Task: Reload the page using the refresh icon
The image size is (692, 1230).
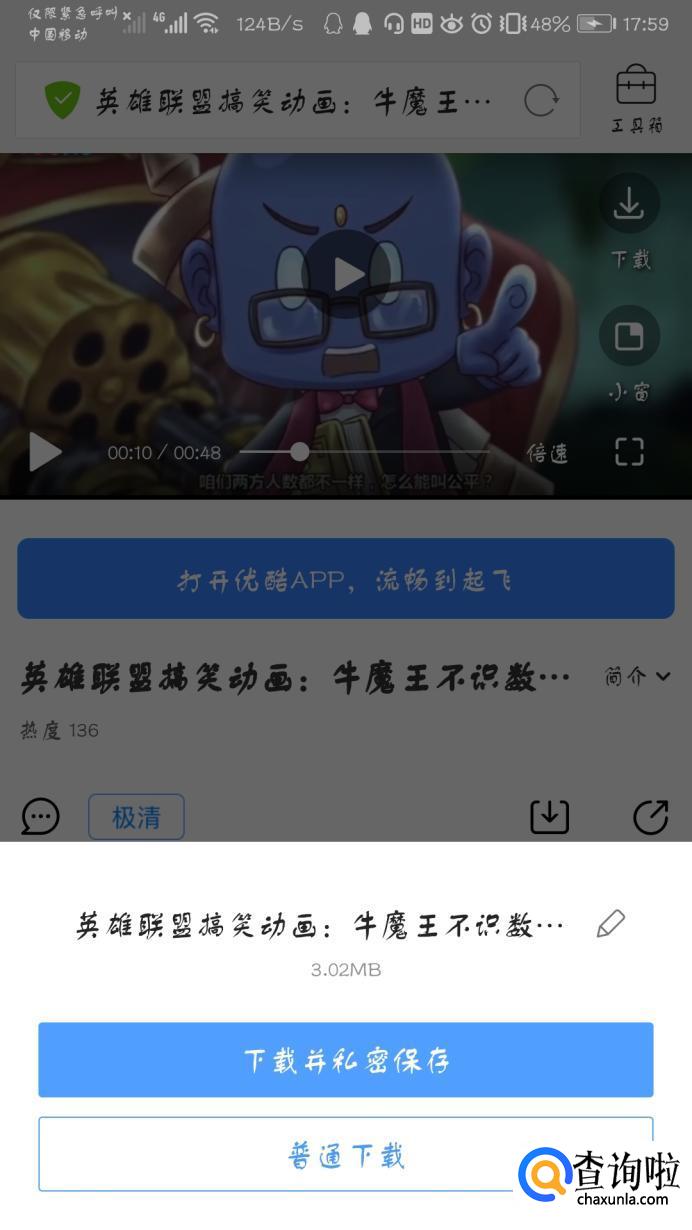Action: pyautogui.click(x=541, y=100)
